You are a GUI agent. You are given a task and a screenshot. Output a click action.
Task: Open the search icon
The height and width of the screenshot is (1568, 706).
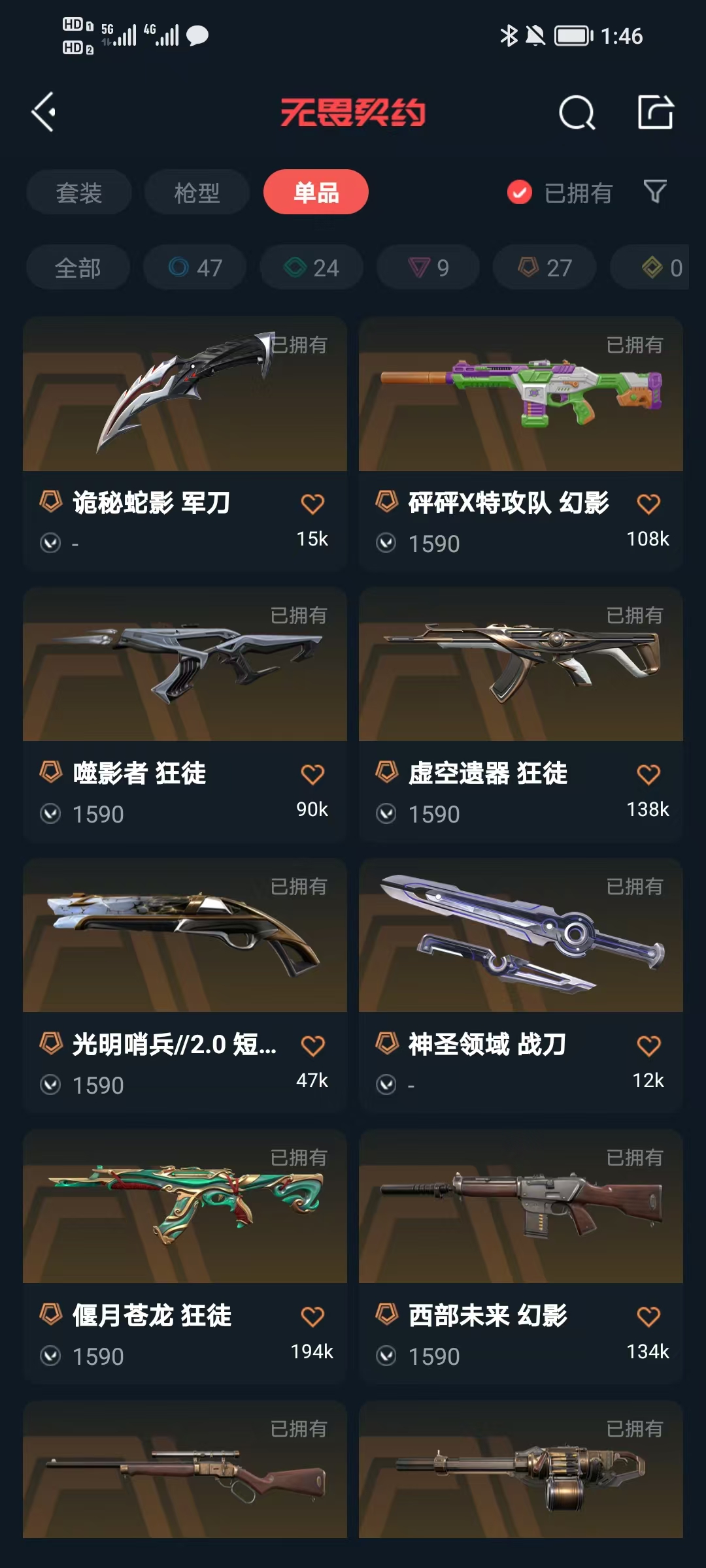577,113
